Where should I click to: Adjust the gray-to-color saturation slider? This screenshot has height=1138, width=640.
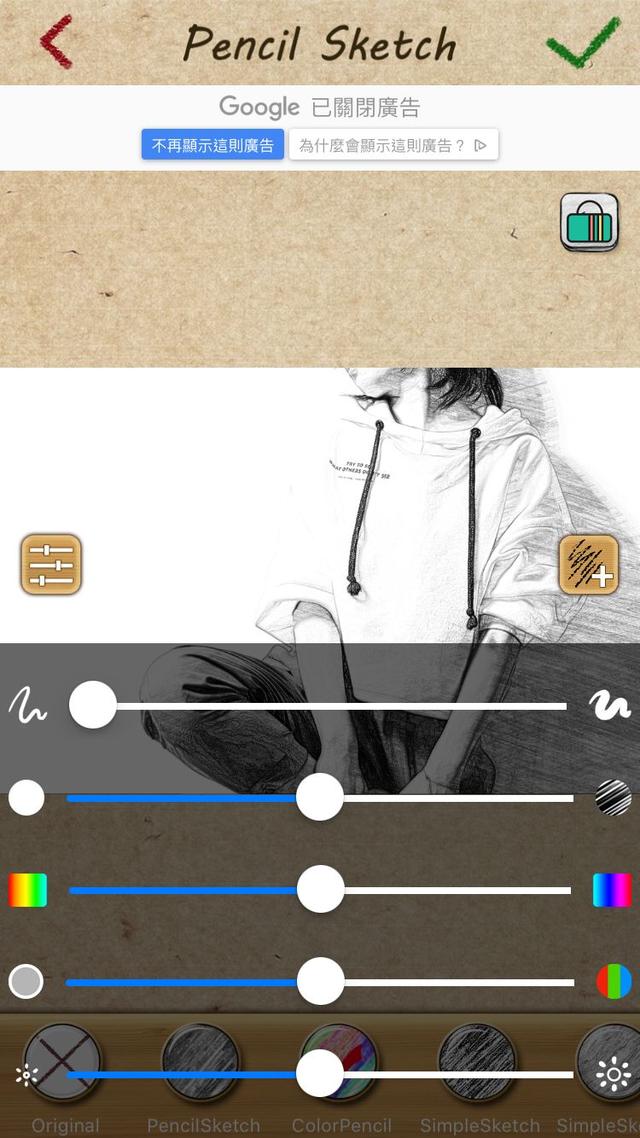[319, 982]
